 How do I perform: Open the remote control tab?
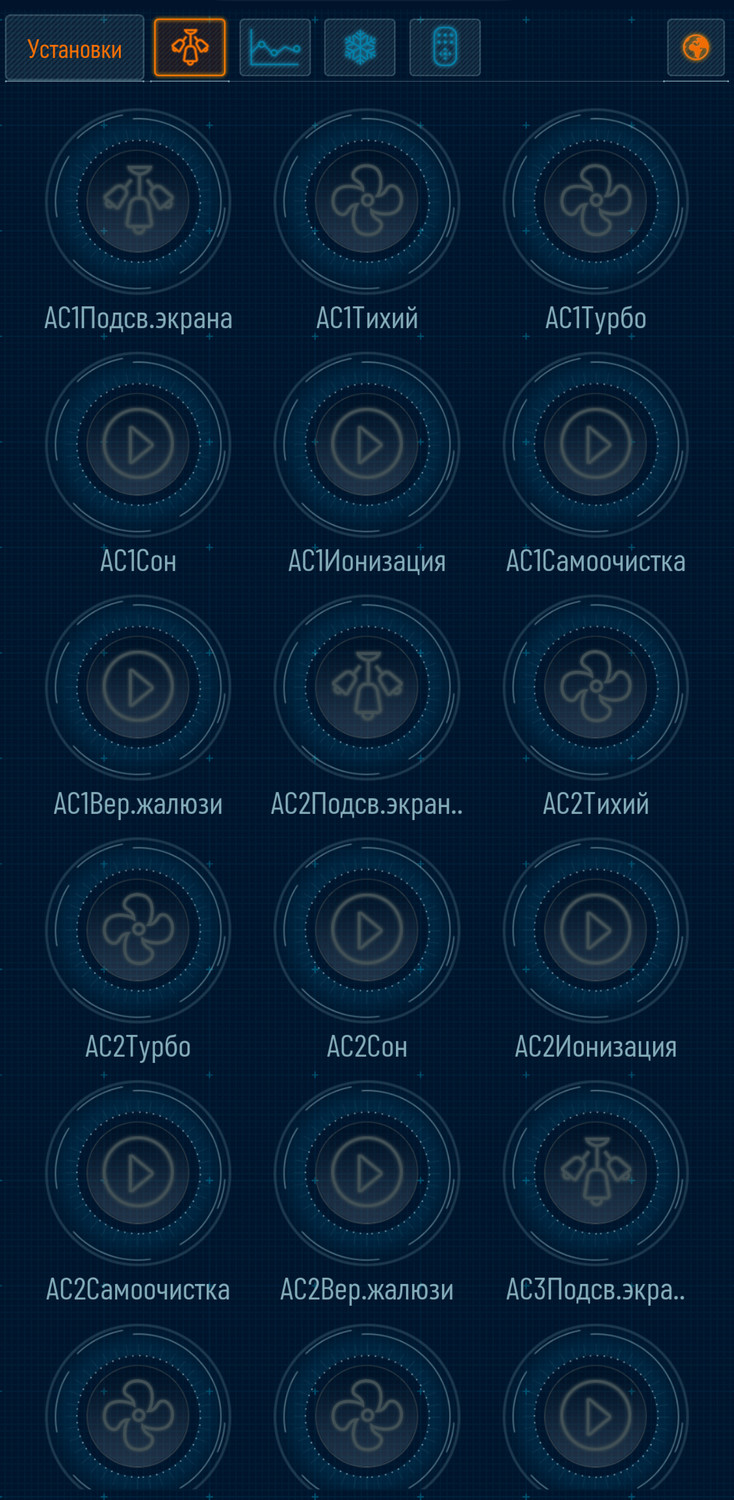[x=445, y=47]
